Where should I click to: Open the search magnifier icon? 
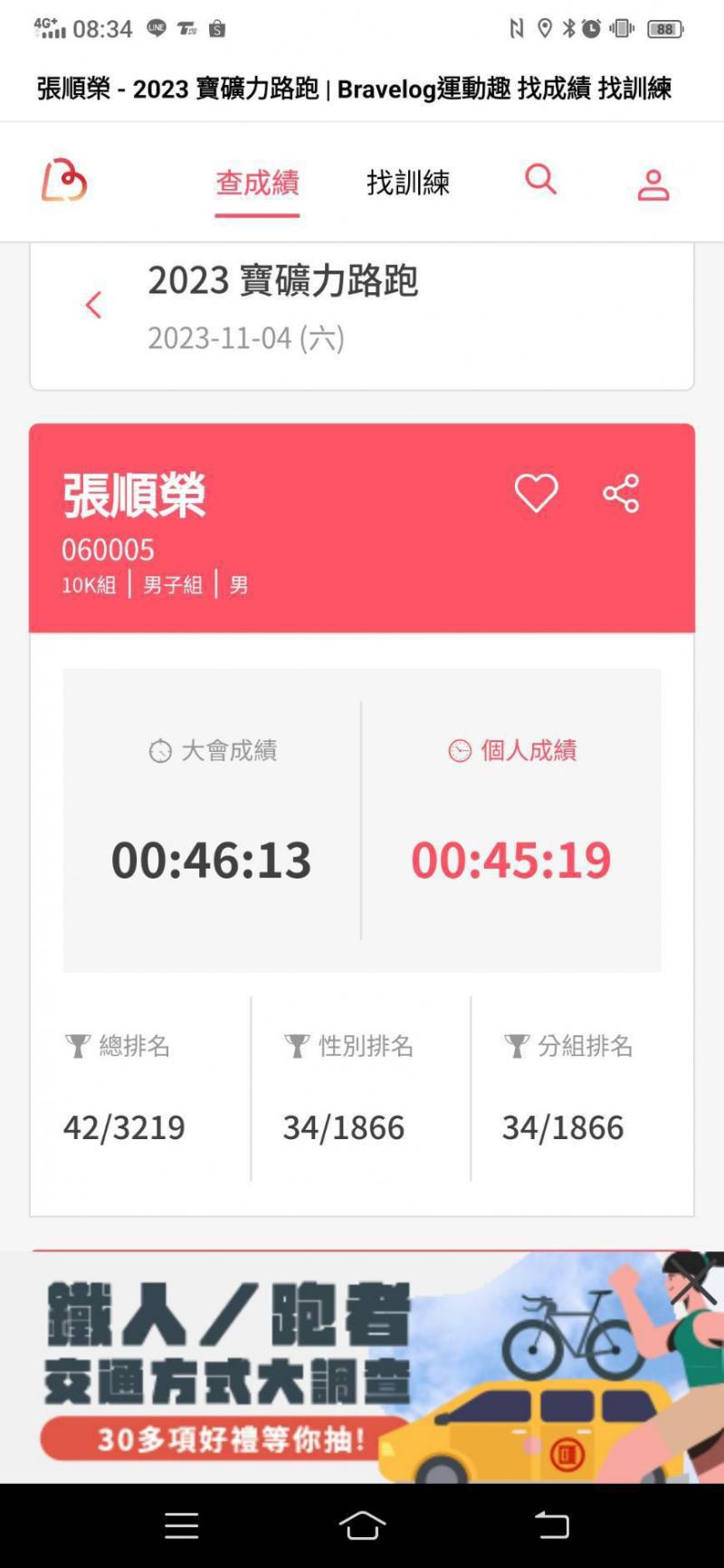[540, 179]
